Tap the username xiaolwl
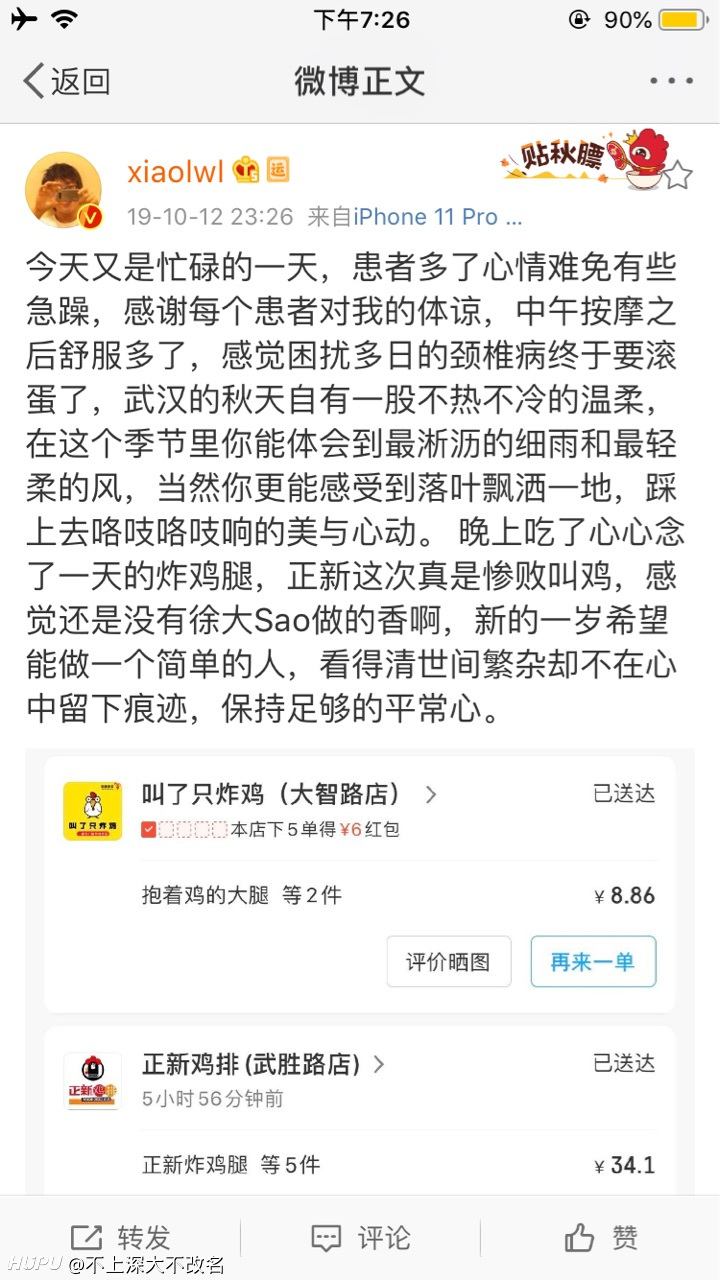This screenshot has width=720, height=1280. (x=175, y=172)
